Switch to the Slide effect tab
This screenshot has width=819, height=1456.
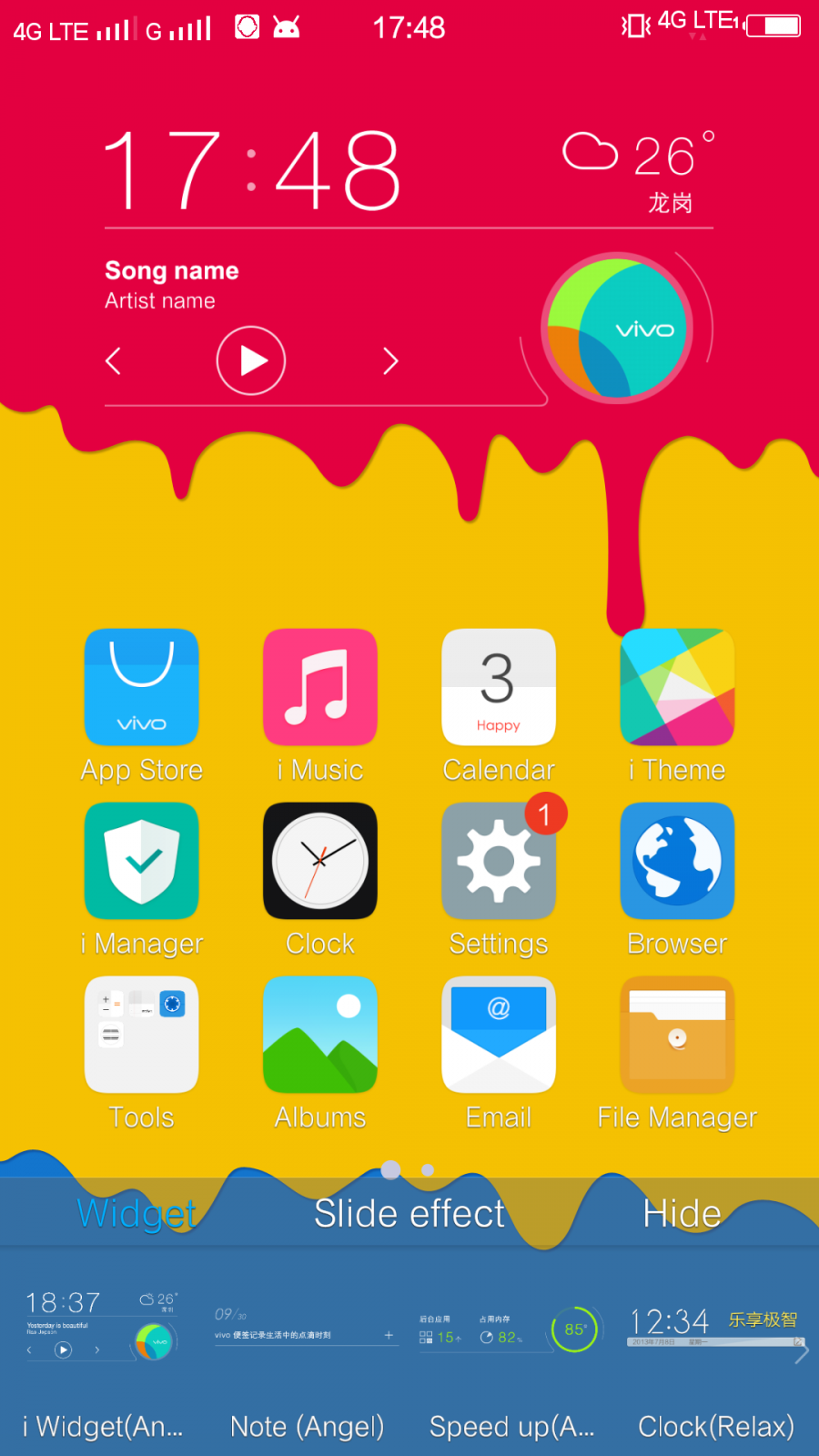point(409,1214)
